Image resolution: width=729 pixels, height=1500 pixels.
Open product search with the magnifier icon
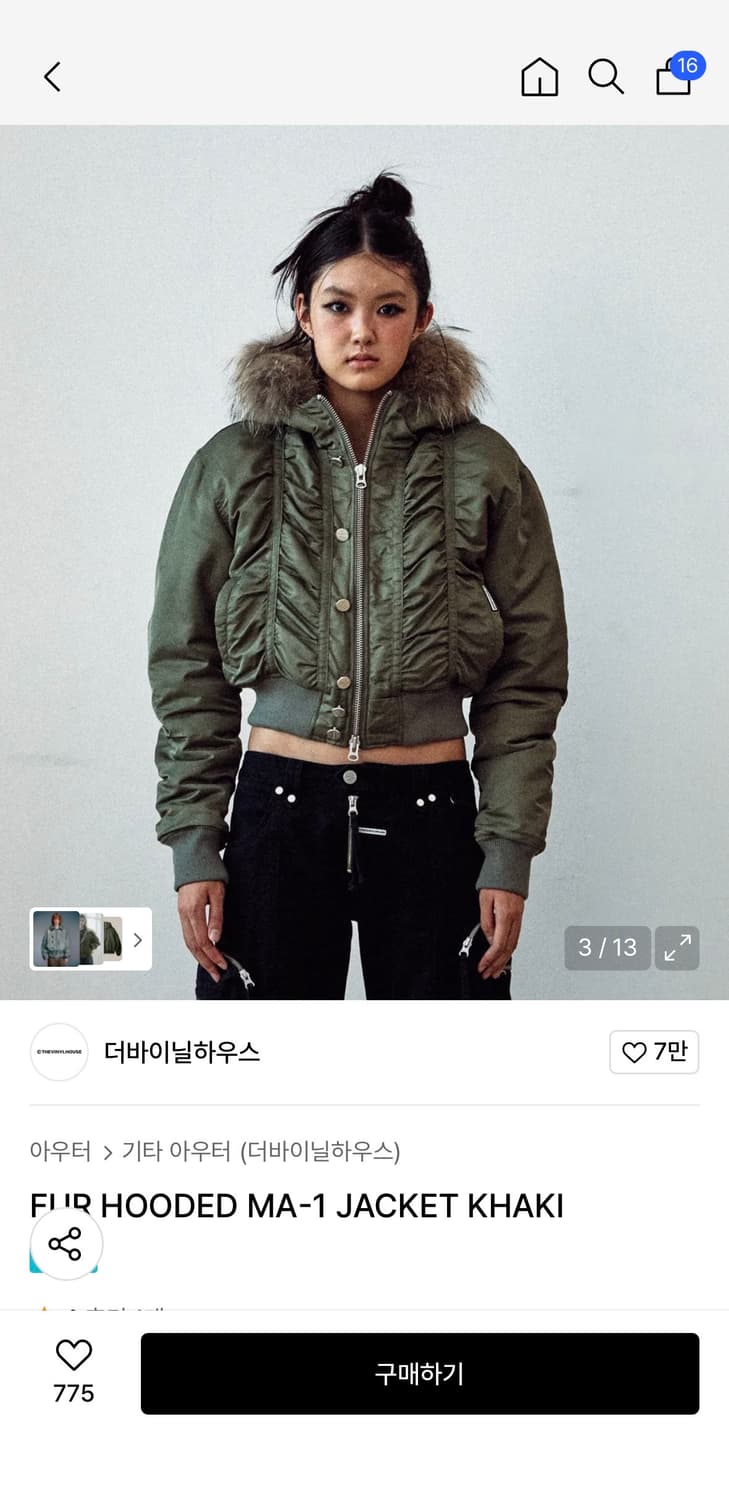tap(606, 76)
